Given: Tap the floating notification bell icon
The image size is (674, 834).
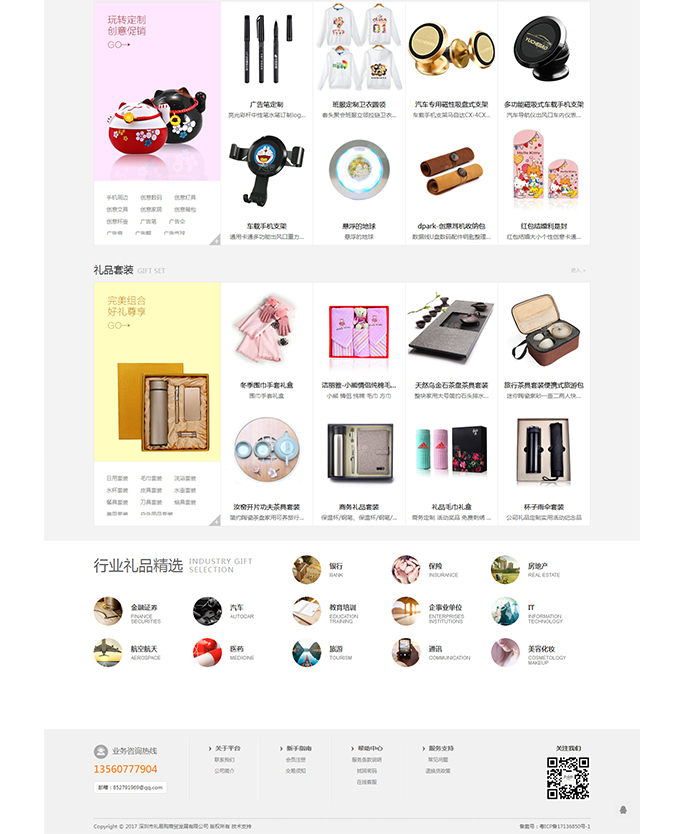Looking at the screenshot, I should (623, 809).
